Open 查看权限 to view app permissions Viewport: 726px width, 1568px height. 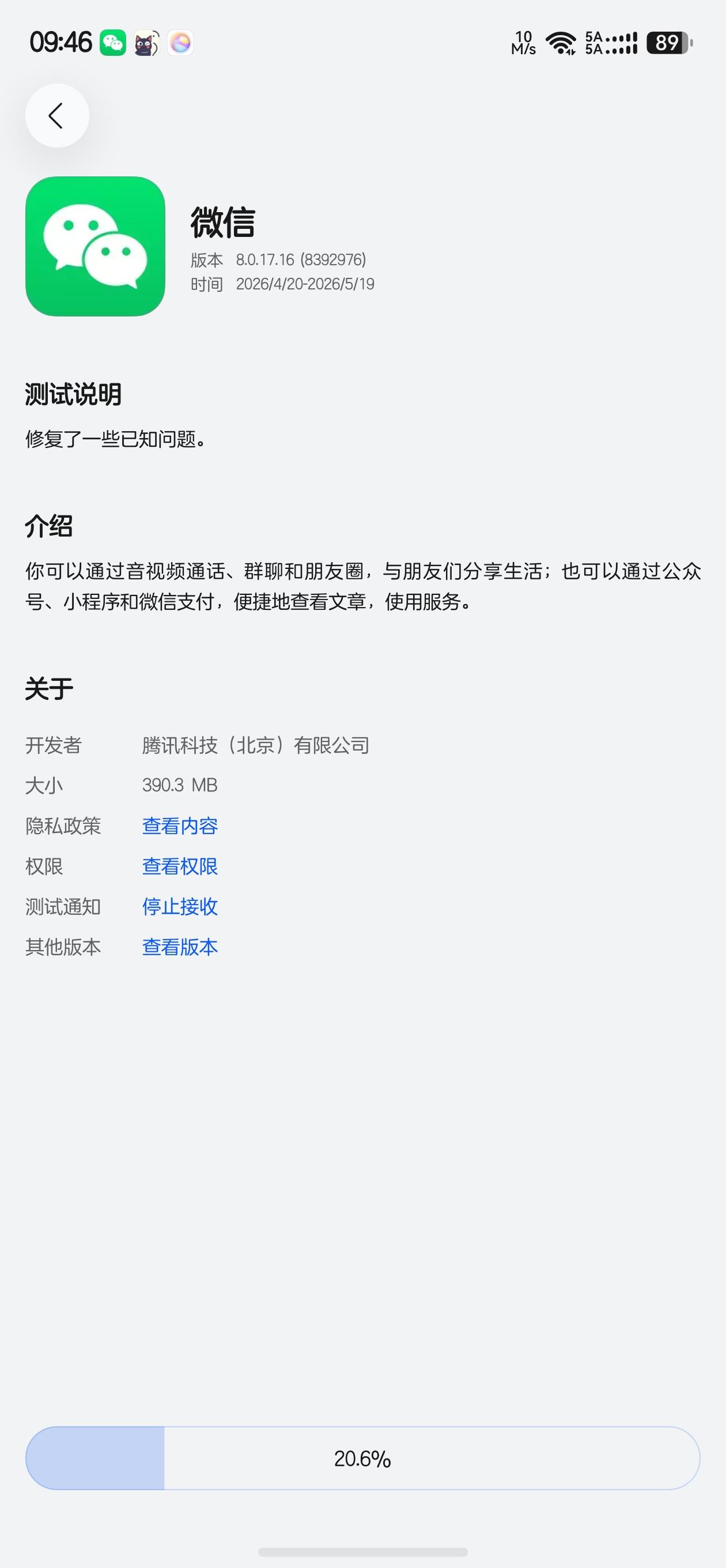180,866
